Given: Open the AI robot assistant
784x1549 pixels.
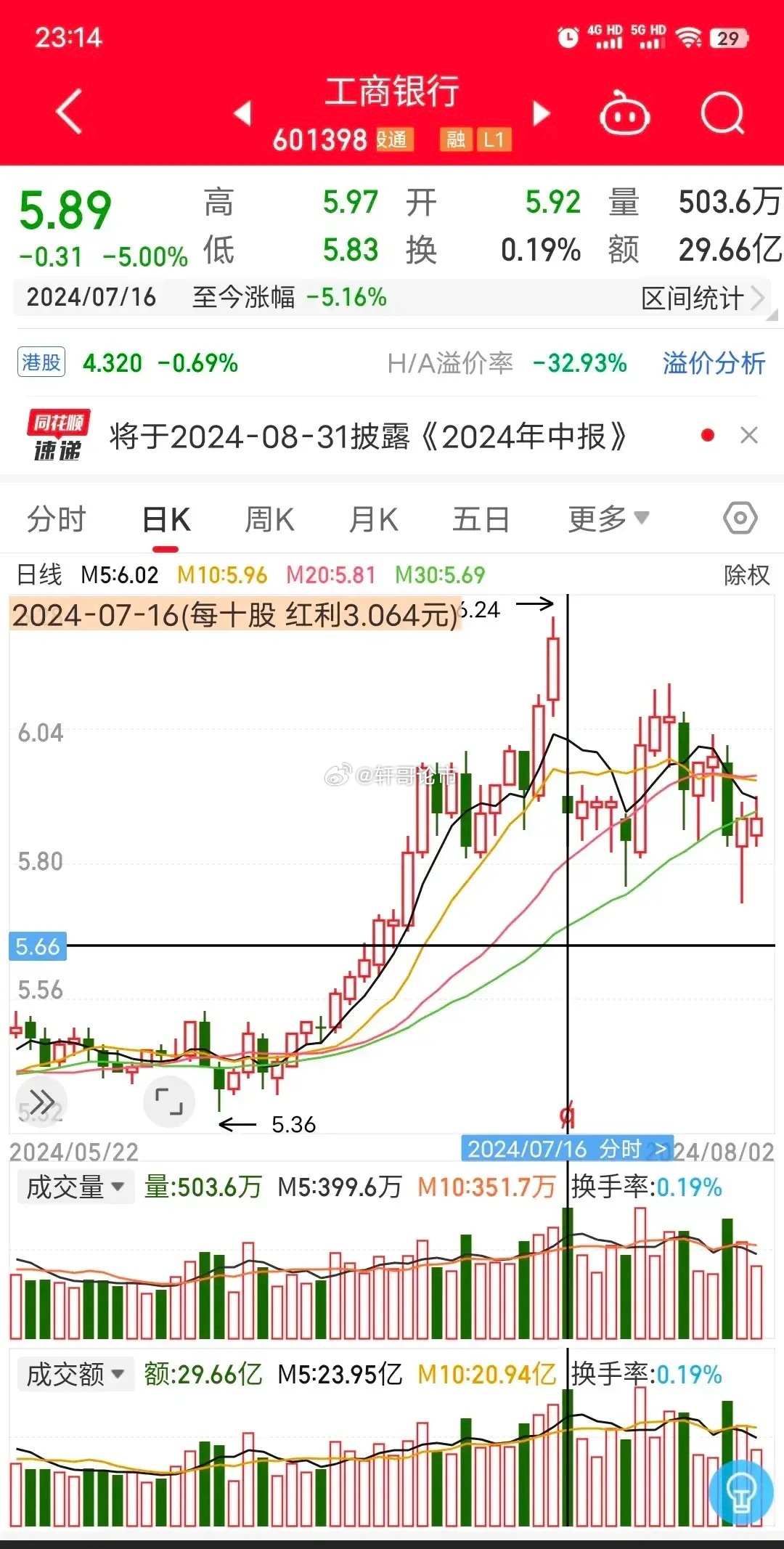Looking at the screenshot, I should (626, 113).
